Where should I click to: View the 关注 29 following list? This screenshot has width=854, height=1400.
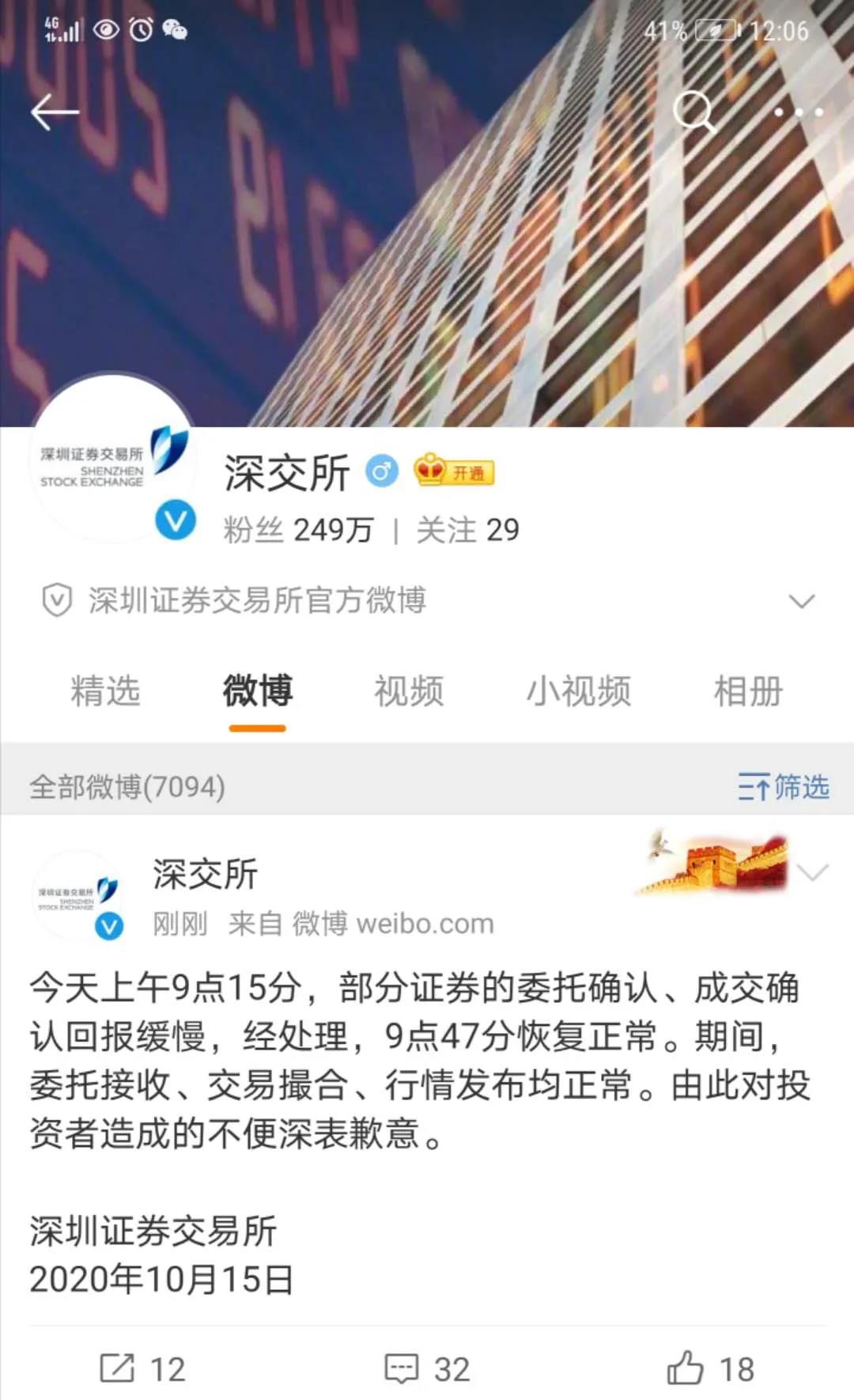point(467,530)
